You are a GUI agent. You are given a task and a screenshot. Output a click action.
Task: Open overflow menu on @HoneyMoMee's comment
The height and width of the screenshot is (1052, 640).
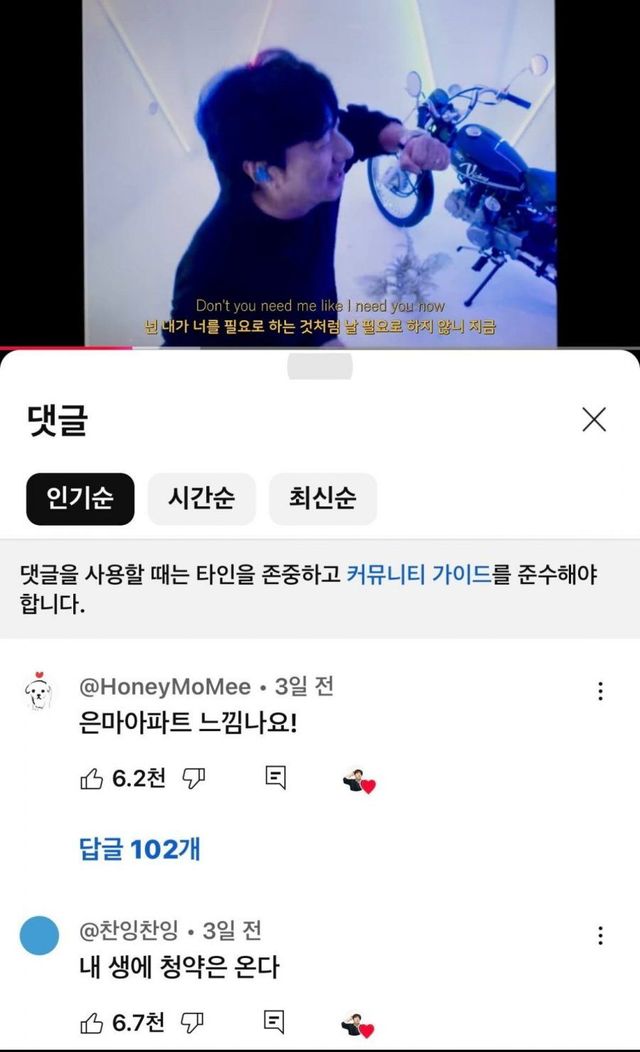[x=600, y=691]
